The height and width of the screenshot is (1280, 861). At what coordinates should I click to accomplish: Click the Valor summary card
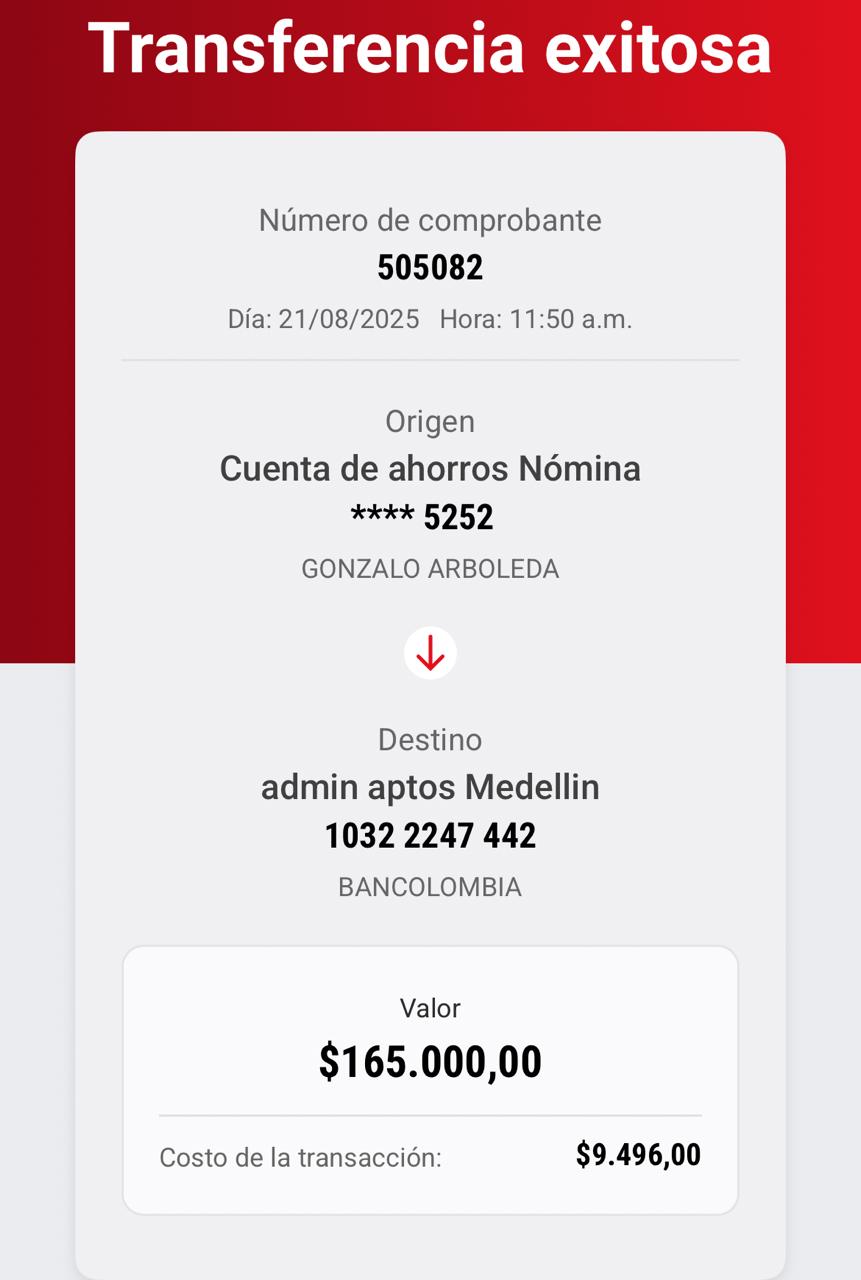pos(430,1078)
